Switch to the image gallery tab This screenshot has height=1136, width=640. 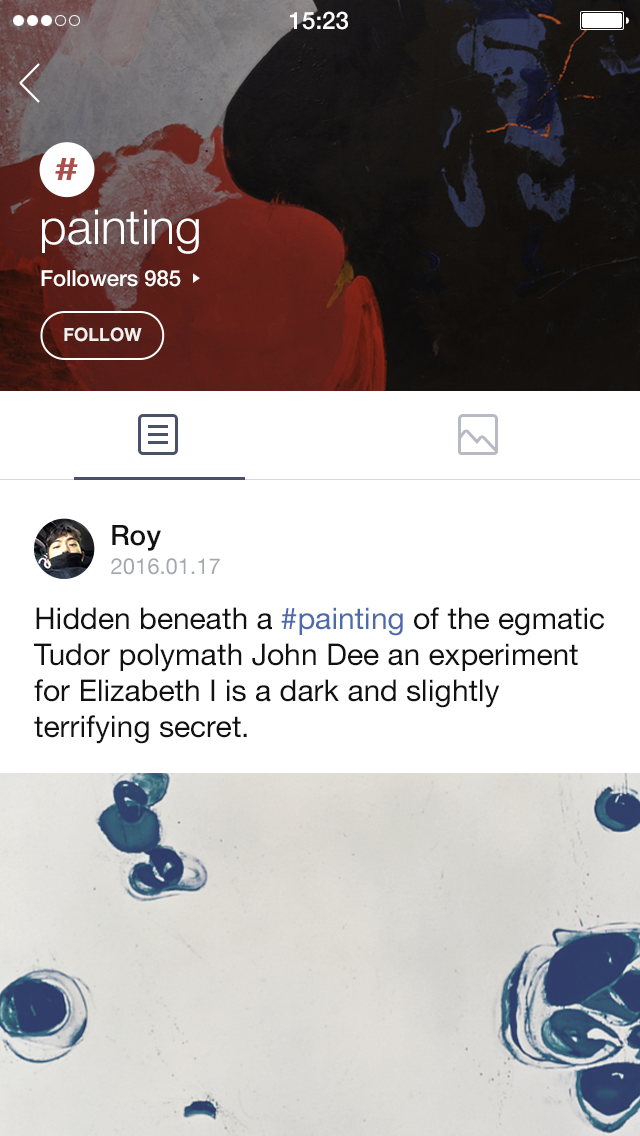478,435
